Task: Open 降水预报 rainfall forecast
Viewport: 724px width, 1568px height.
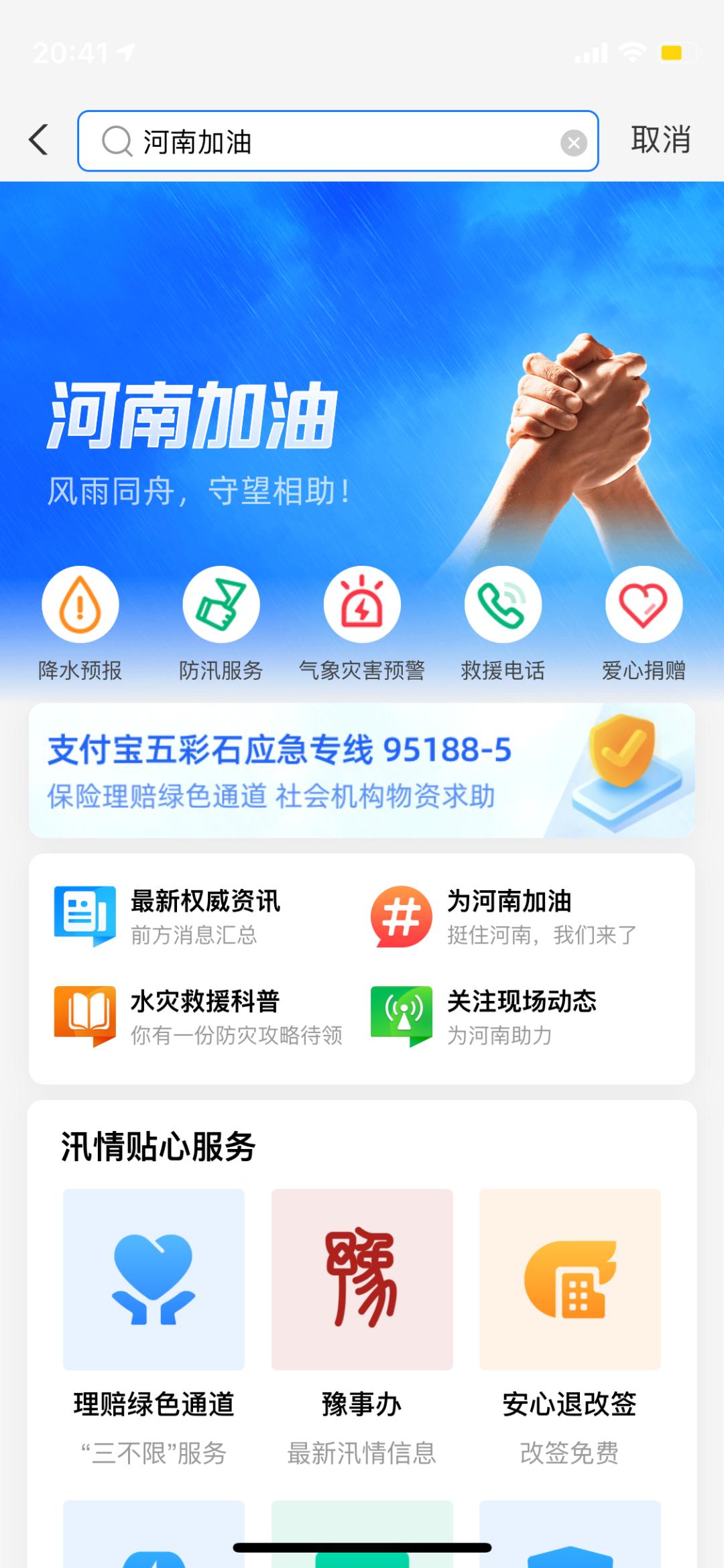Action: (80, 605)
